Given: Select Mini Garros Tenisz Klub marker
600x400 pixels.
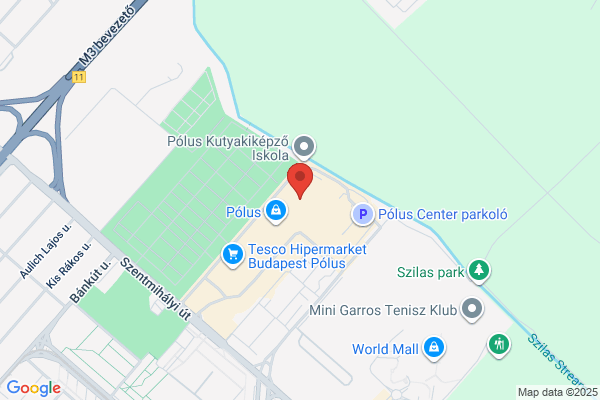Looking at the screenshot, I should pos(472,309).
